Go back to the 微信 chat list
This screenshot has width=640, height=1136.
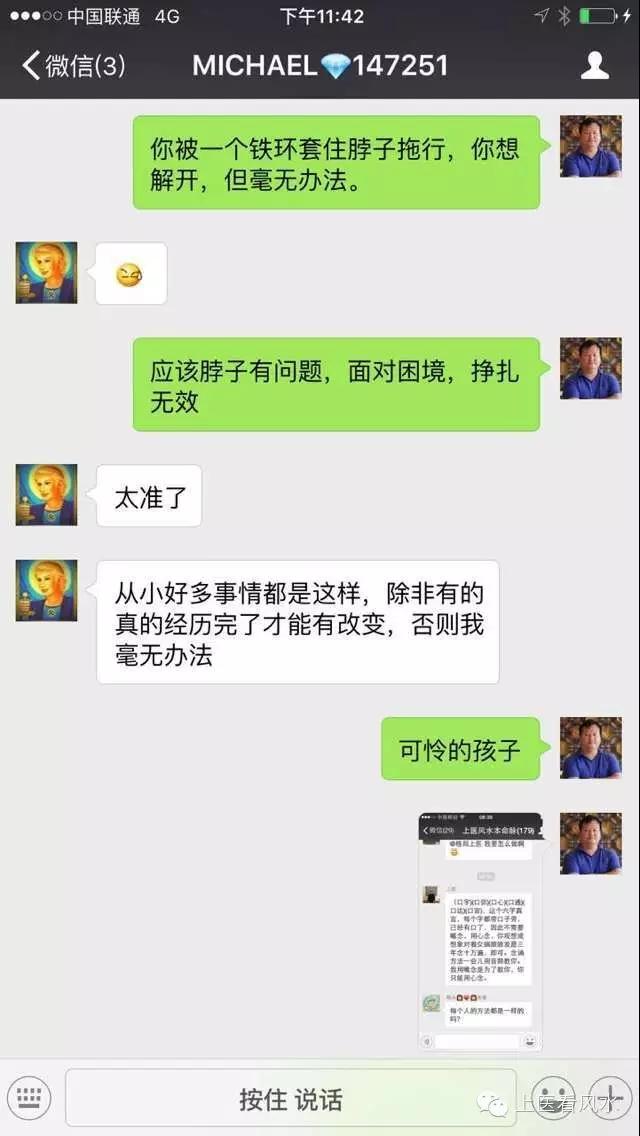click(x=72, y=66)
